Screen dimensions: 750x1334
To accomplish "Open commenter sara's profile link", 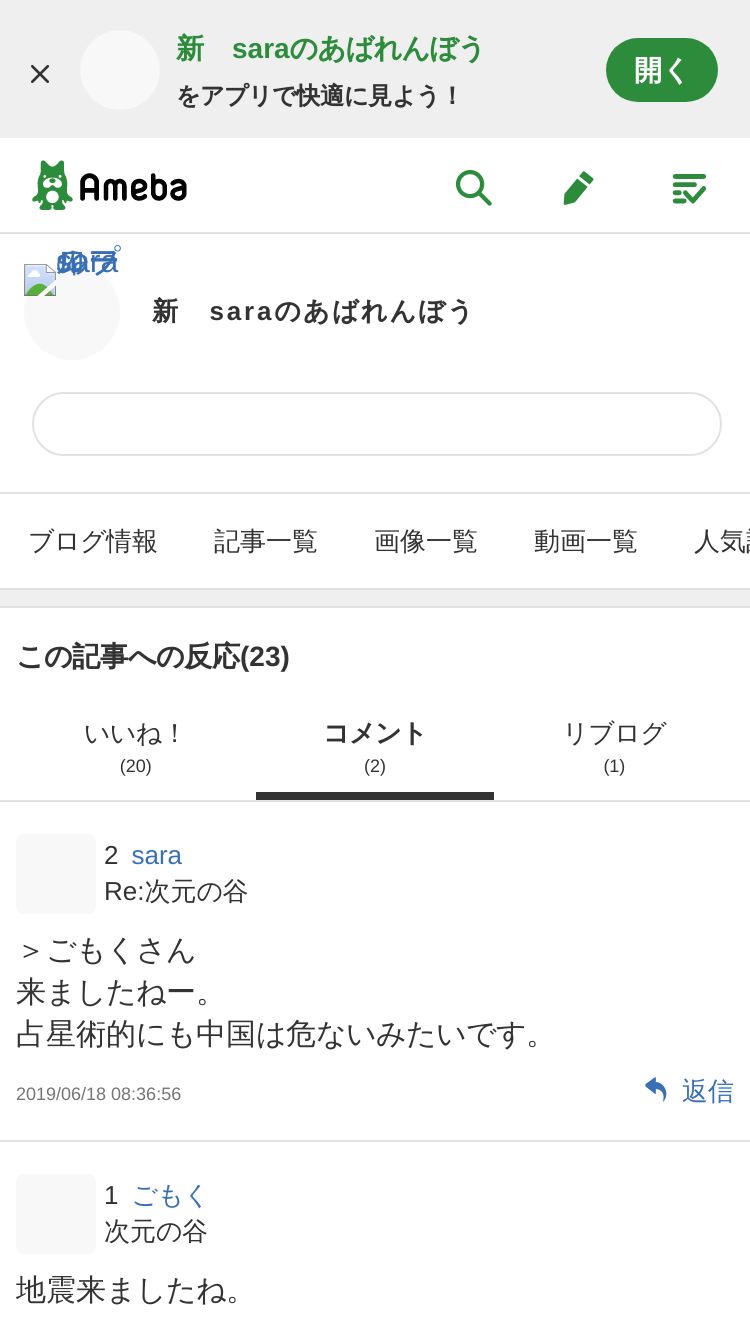I will (x=156, y=855).
